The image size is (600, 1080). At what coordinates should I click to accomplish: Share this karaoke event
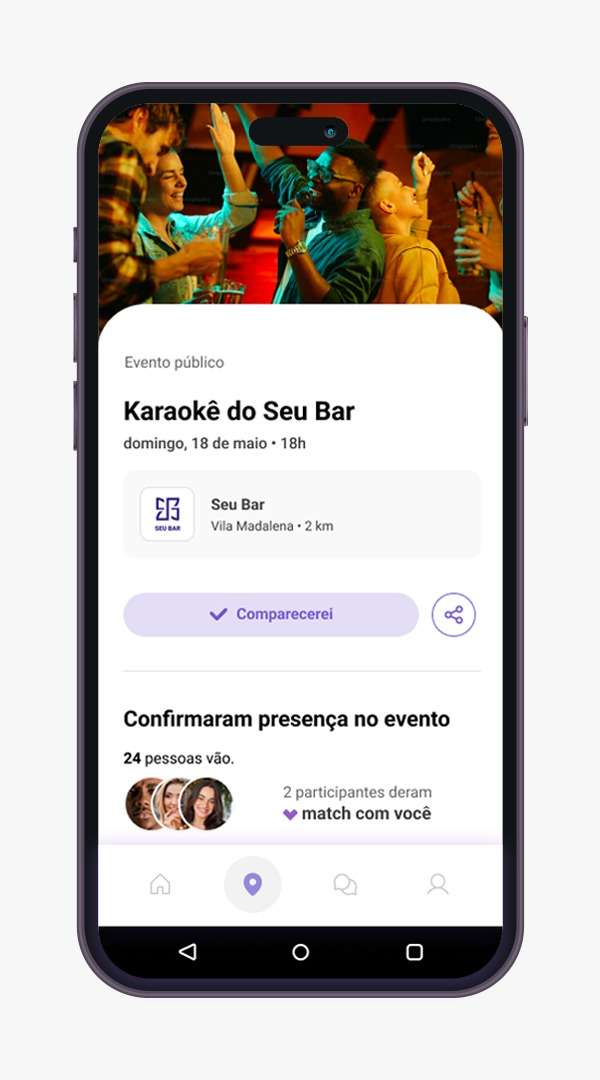tap(453, 614)
